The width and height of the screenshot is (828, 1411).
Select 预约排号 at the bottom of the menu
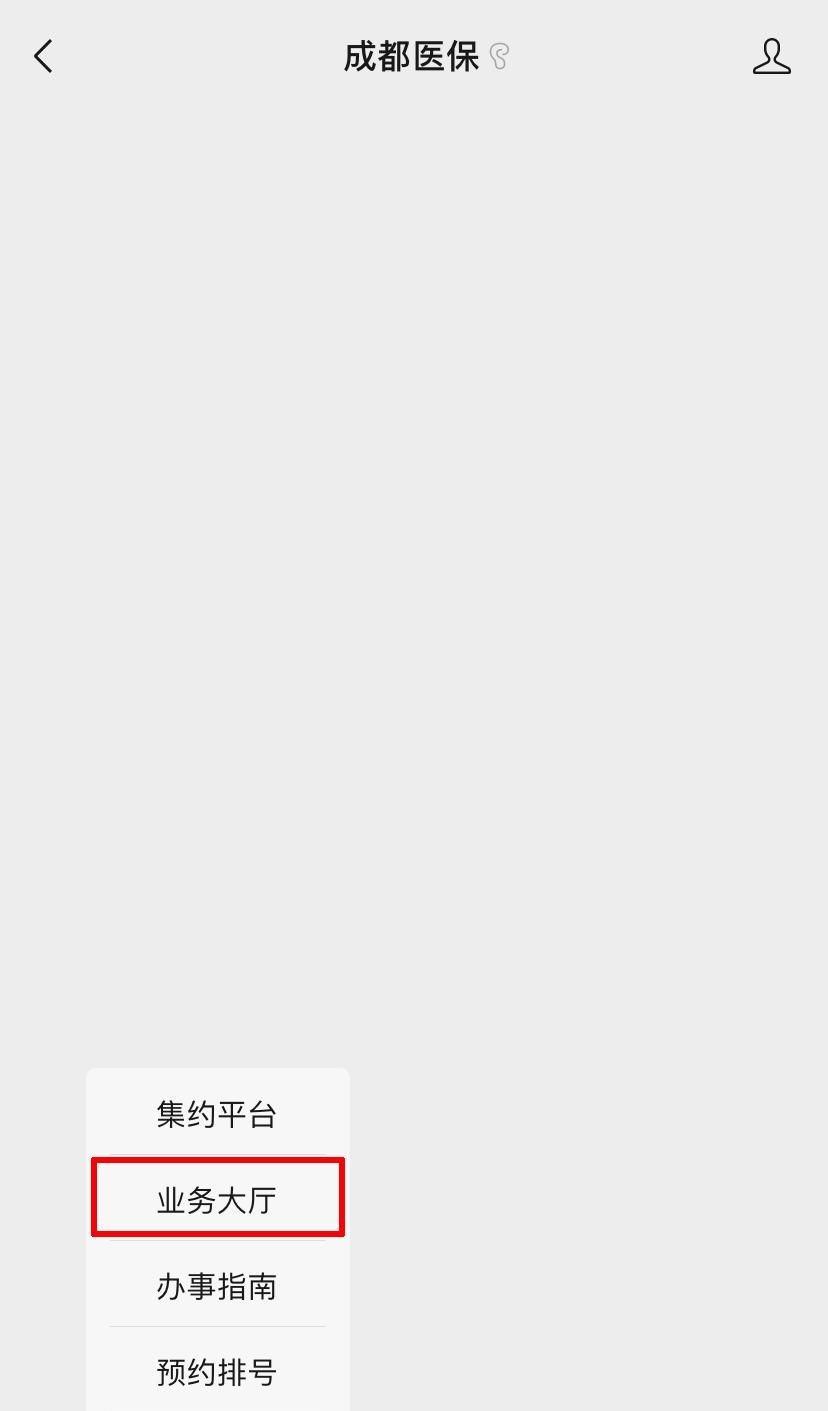point(216,1371)
